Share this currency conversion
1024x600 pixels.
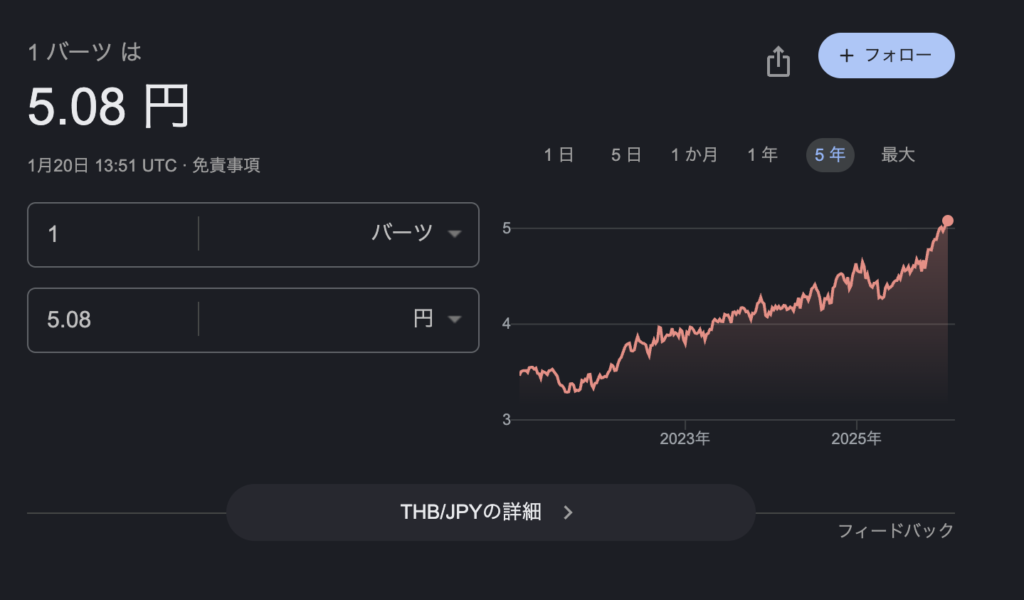[x=778, y=62]
